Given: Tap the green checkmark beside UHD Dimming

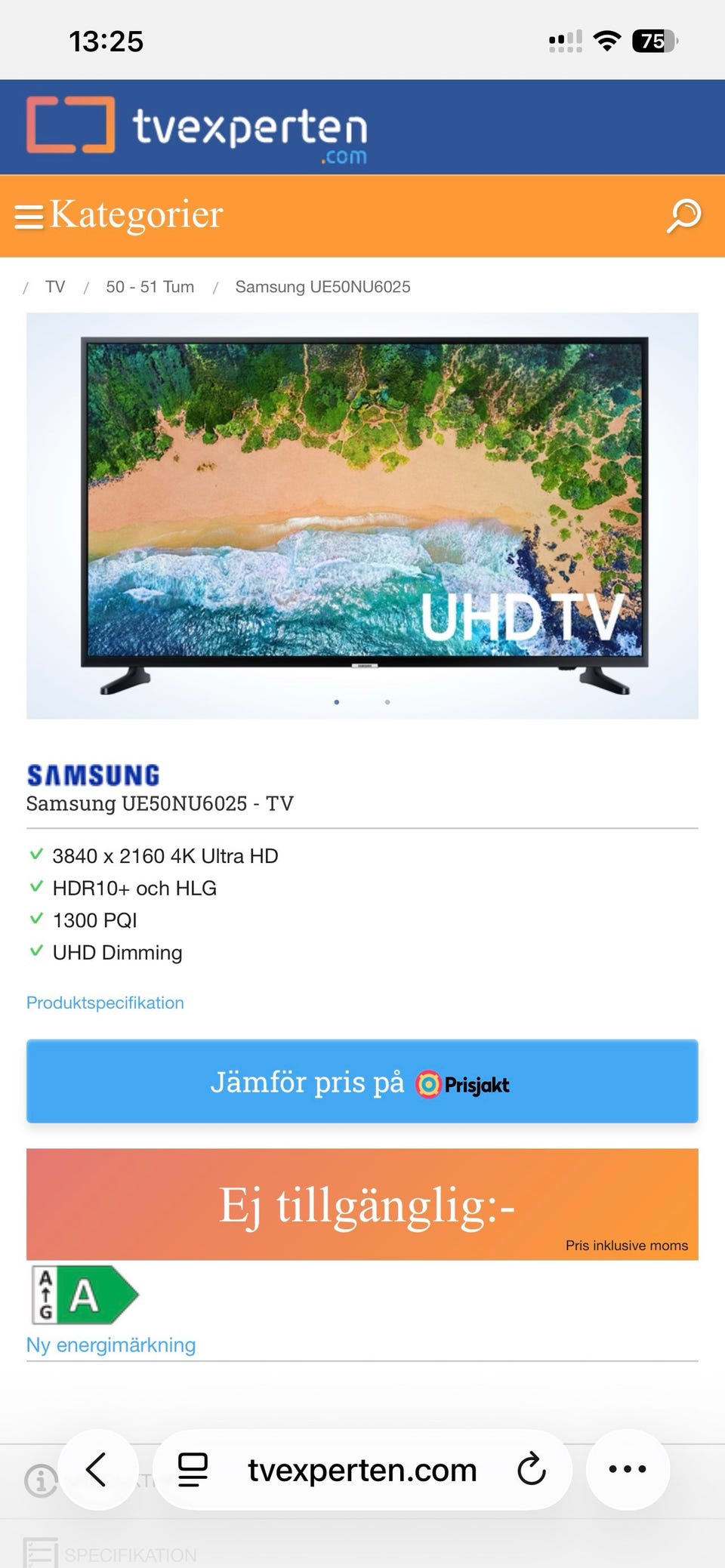Looking at the screenshot, I should point(35,950).
